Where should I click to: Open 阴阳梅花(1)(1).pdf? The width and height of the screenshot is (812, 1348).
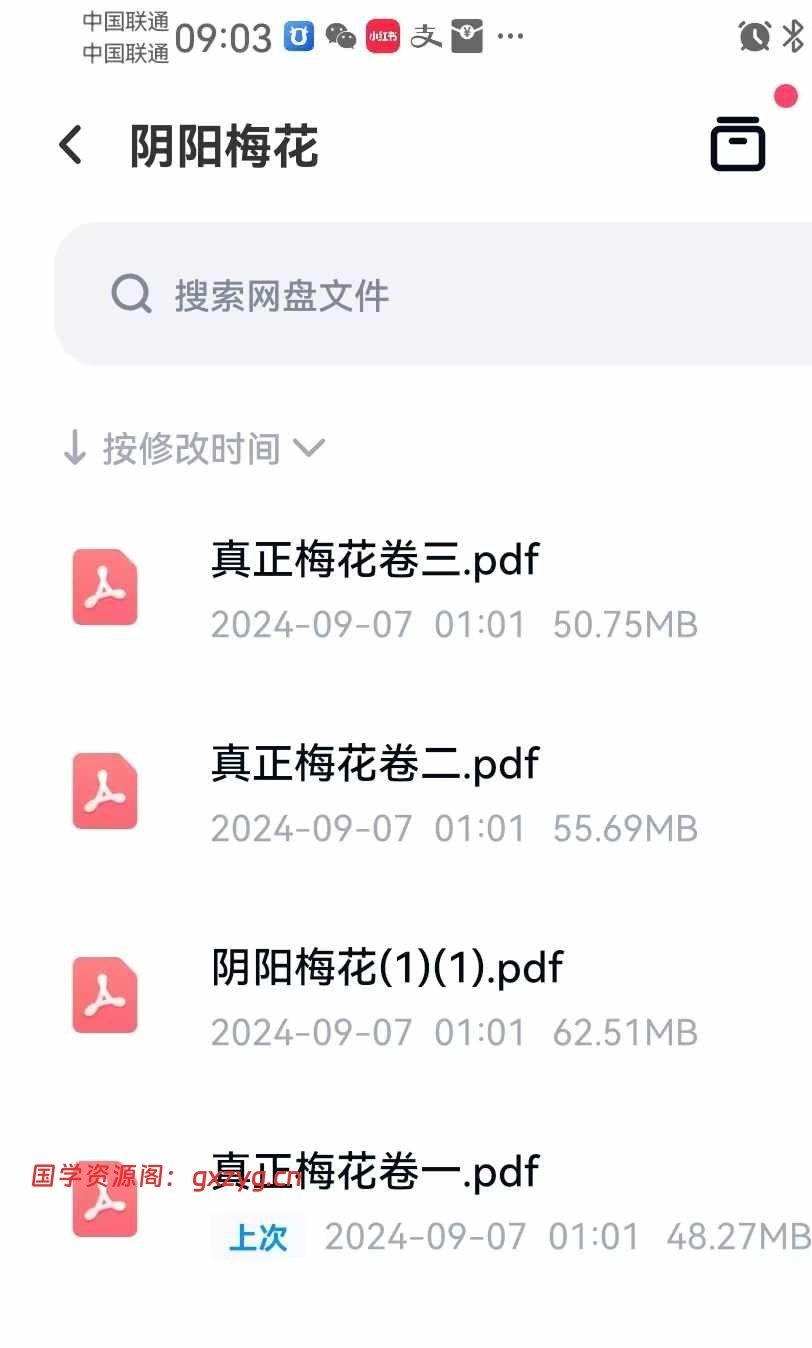(406, 998)
